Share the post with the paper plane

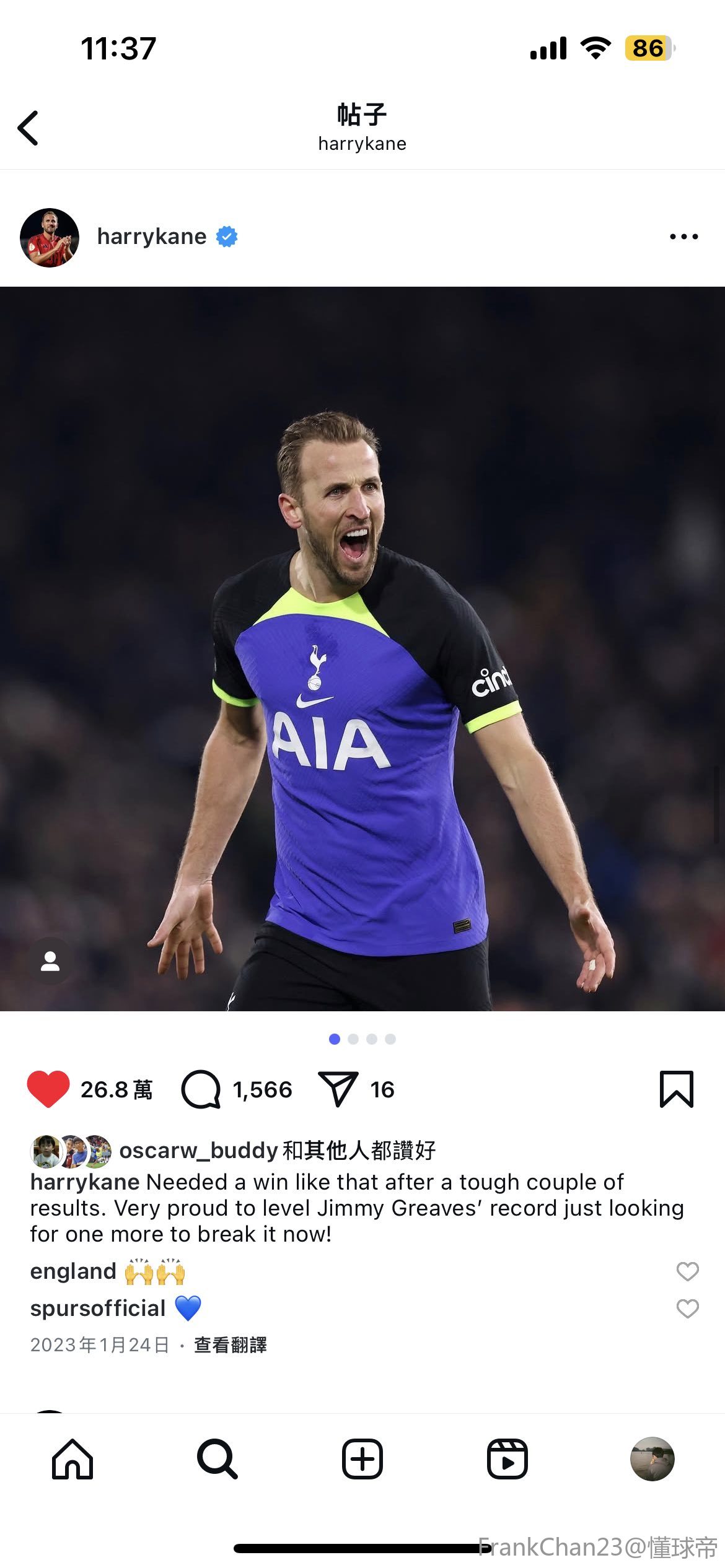pos(338,1089)
